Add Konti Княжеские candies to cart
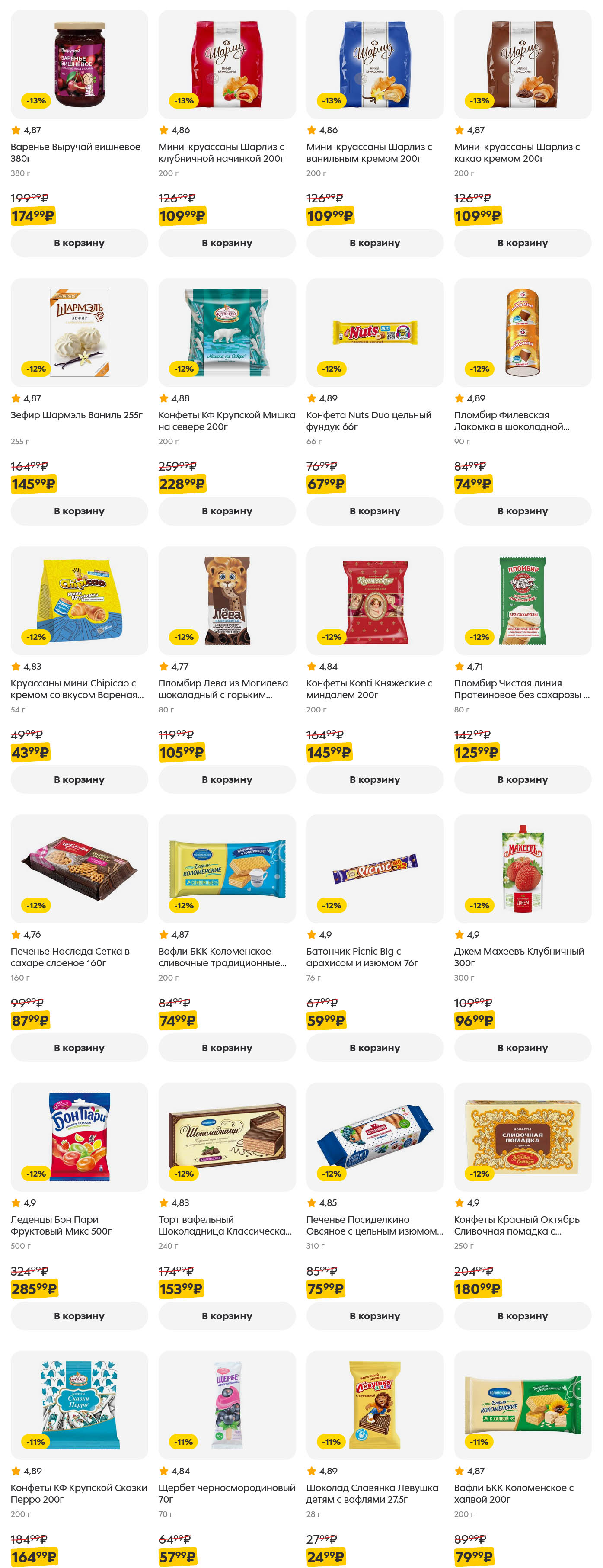Screen dimensions: 603x1568 (x=375, y=780)
